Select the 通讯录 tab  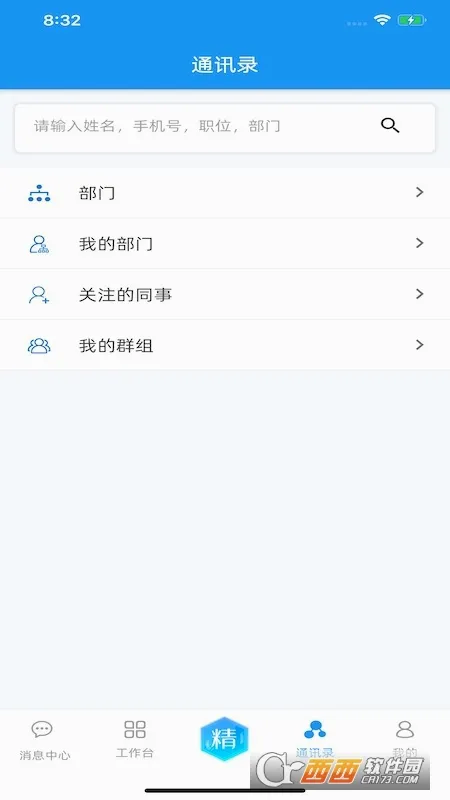(315, 739)
